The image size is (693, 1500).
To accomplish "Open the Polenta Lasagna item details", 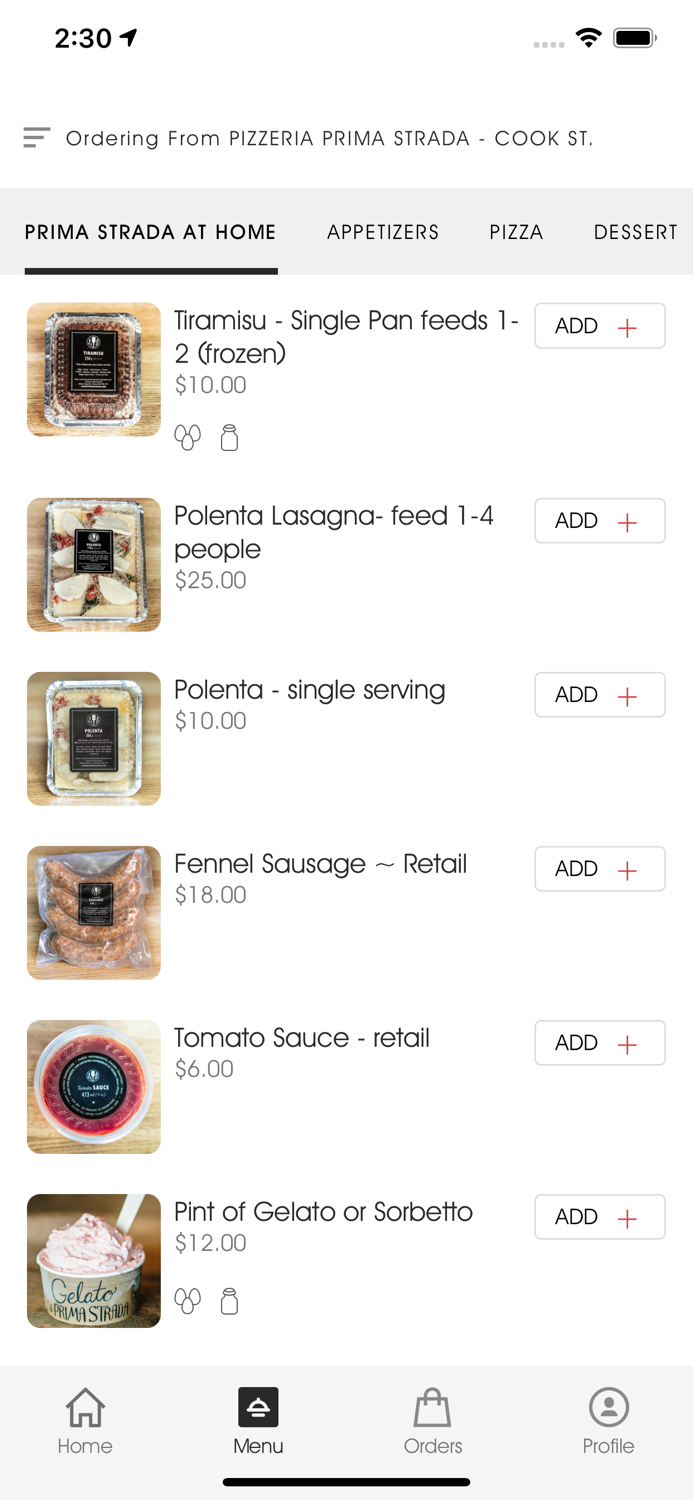I will pos(333,532).
